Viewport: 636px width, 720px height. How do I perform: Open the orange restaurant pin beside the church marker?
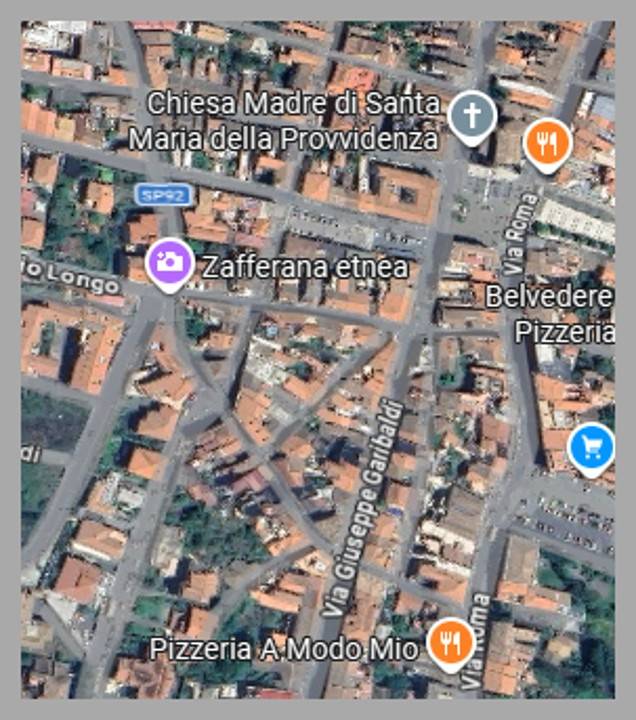(546, 141)
